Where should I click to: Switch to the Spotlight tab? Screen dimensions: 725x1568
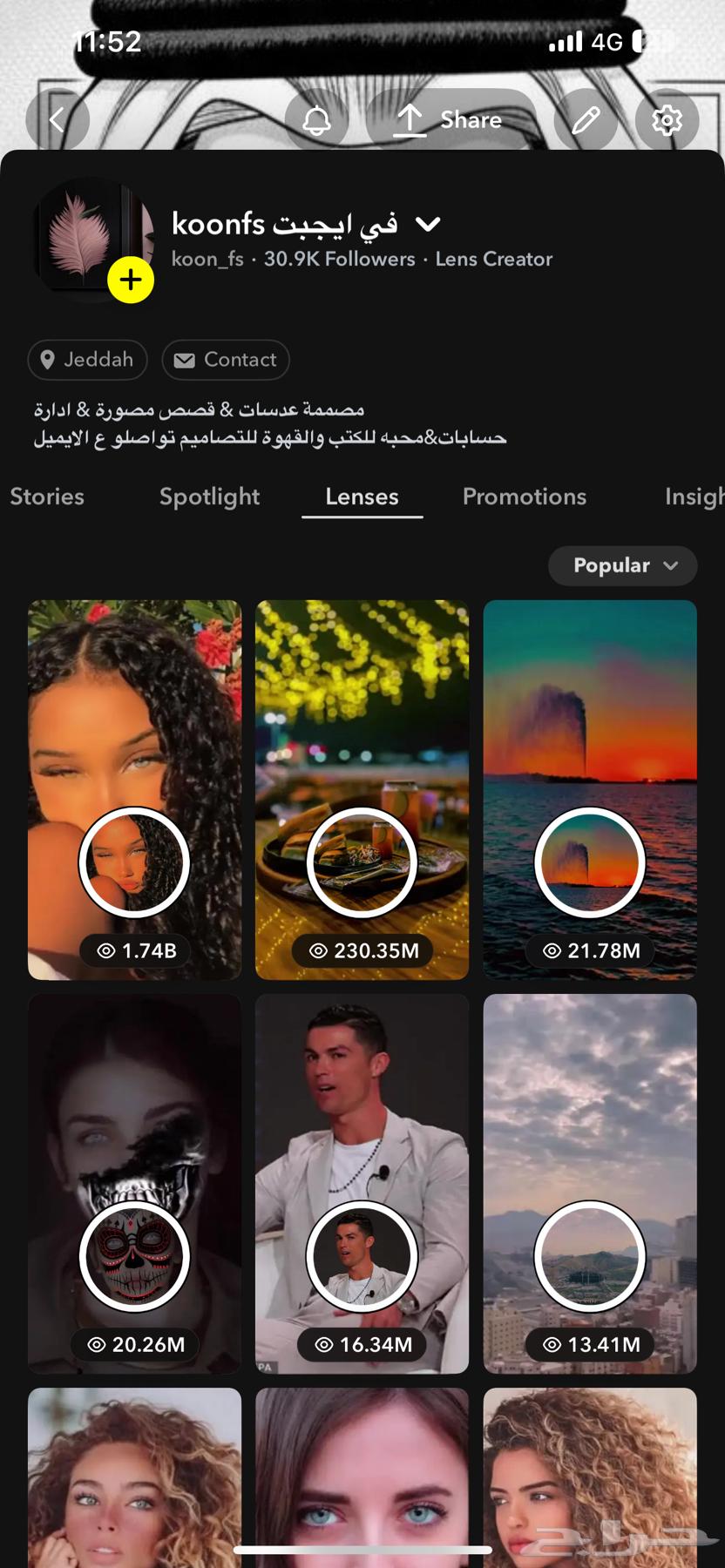(x=209, y=497)
